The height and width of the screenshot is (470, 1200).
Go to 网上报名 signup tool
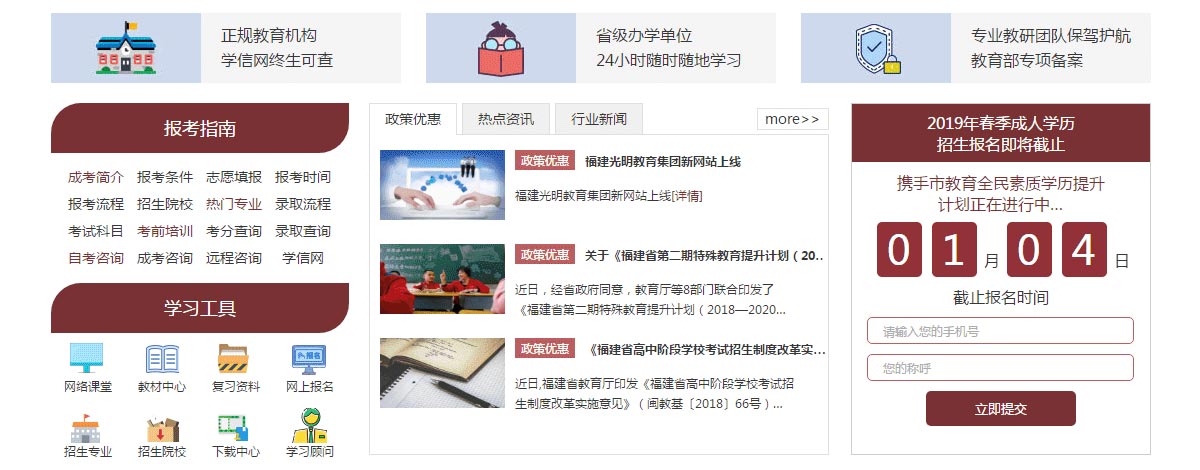[x=309, y=367]
